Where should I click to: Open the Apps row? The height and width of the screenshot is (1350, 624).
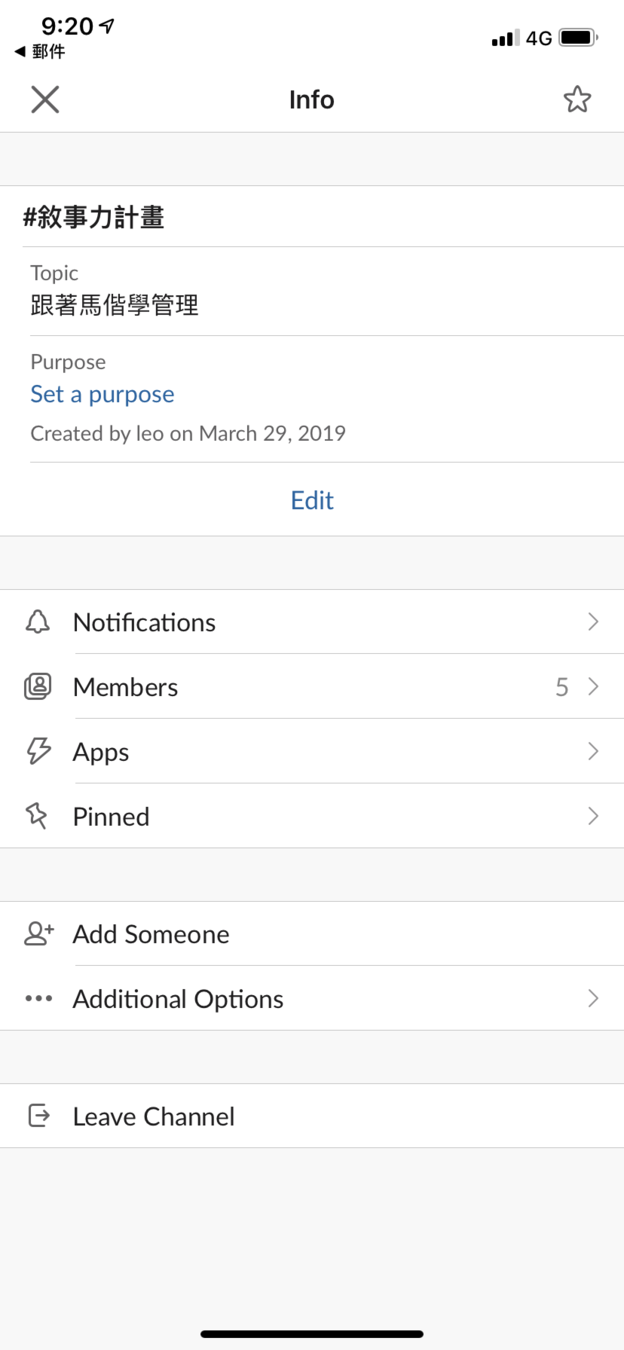(x=312, y=752)
